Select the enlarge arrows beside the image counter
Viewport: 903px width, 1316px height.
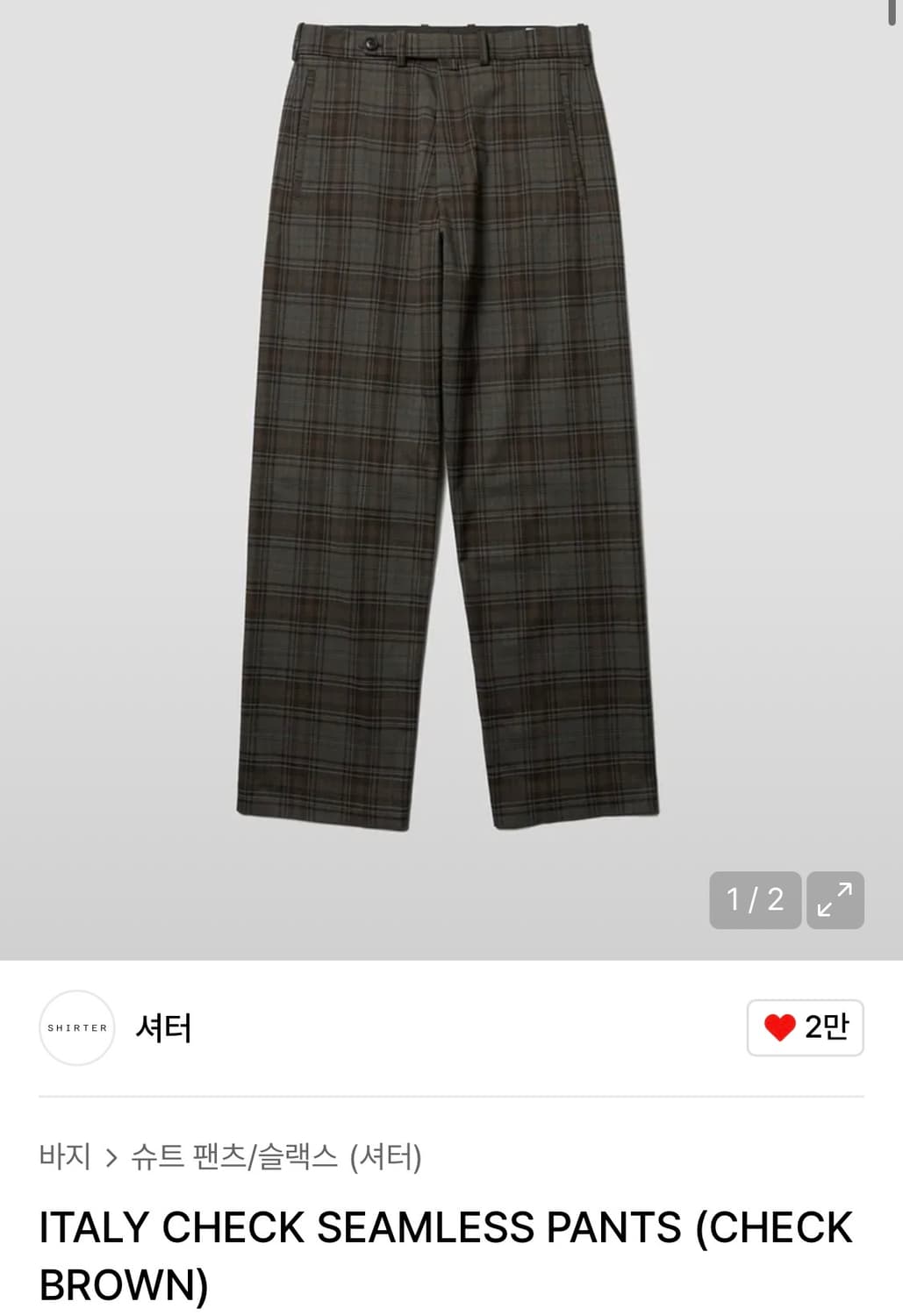coord(834,899)
